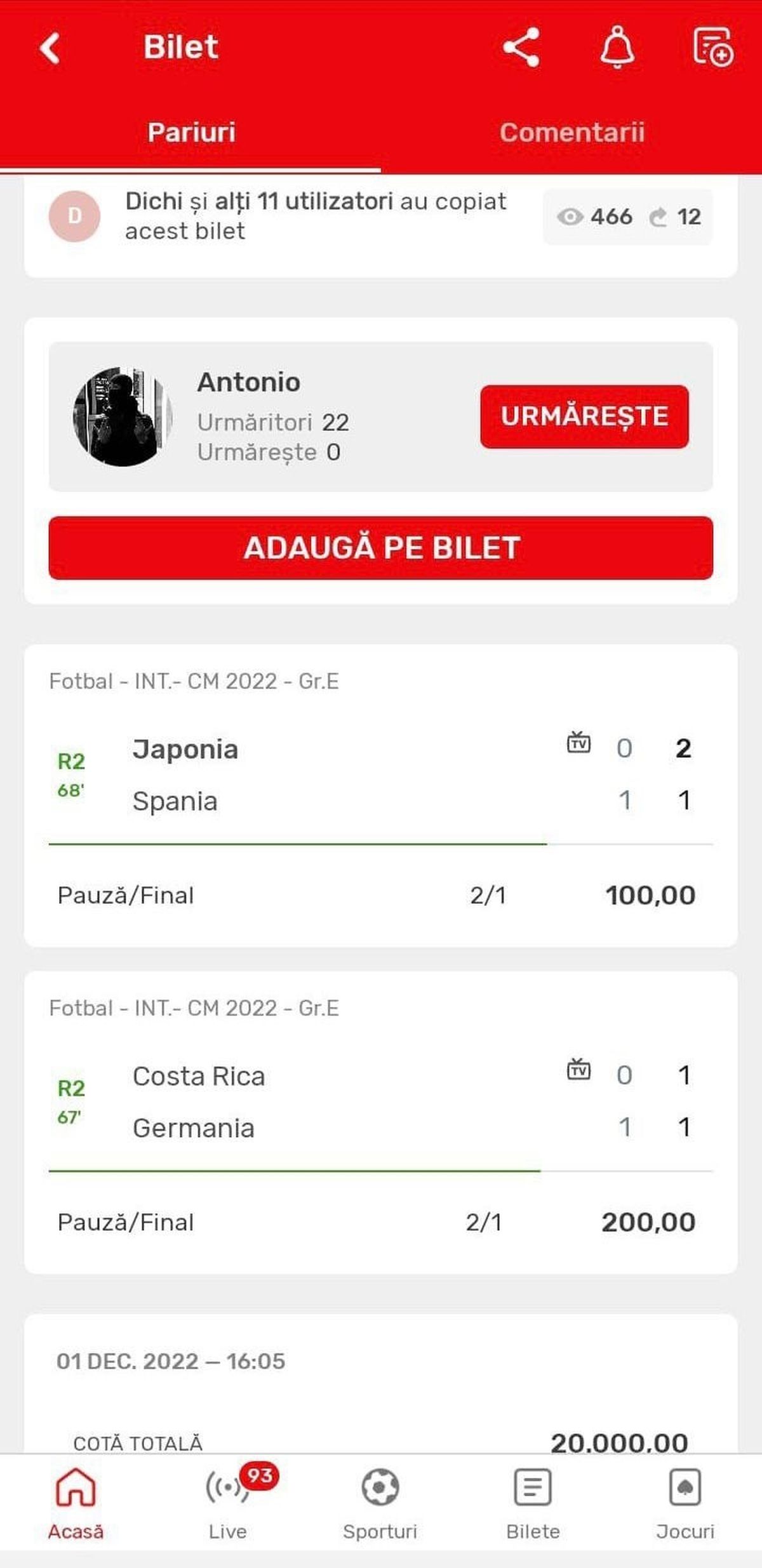Go back with the top-left arrow
Viewport: 762px width, 1568px height.
pyautogui.click(x=50, y=48)
